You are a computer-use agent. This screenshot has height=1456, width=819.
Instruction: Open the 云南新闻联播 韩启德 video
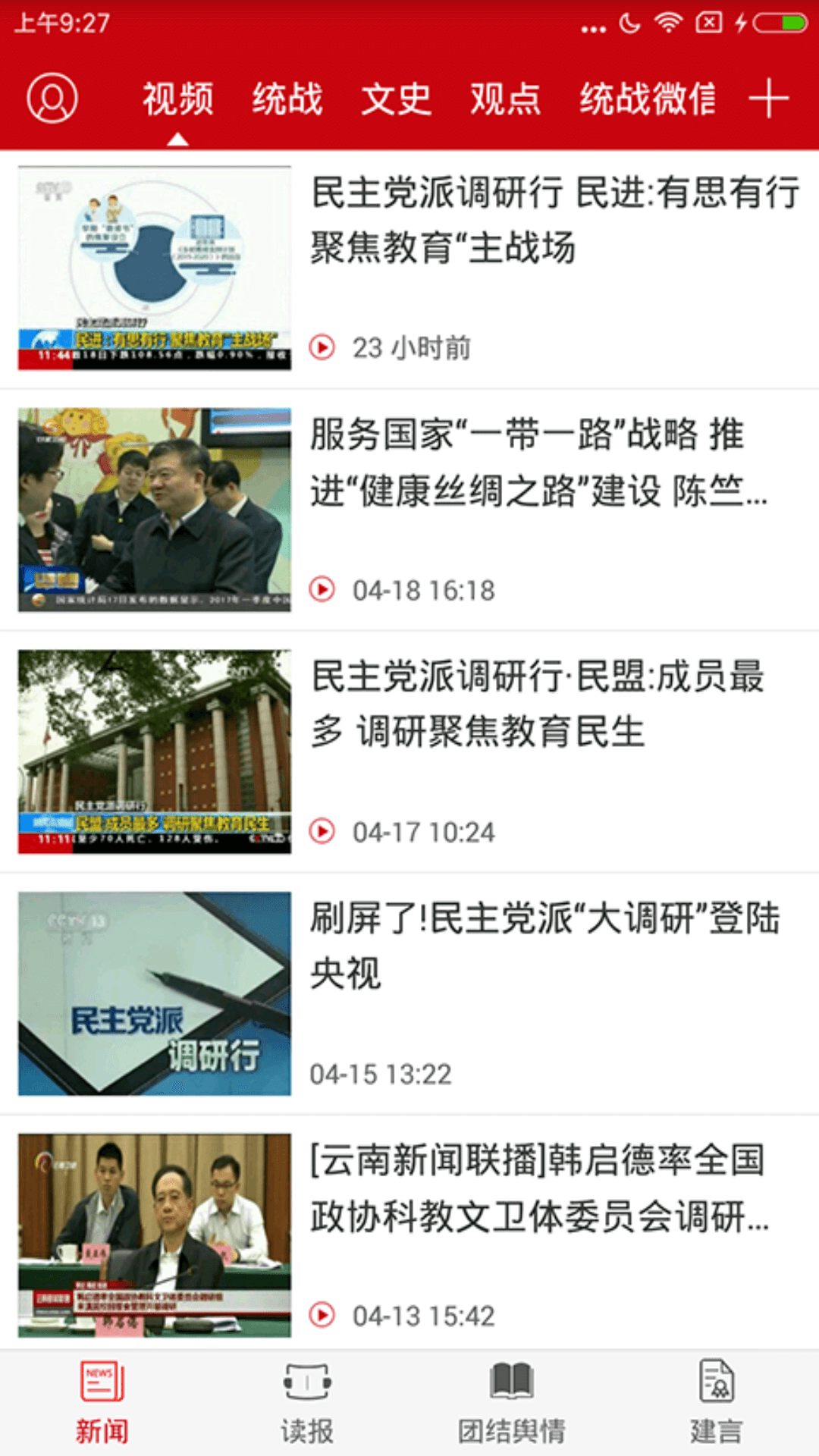409,1235
